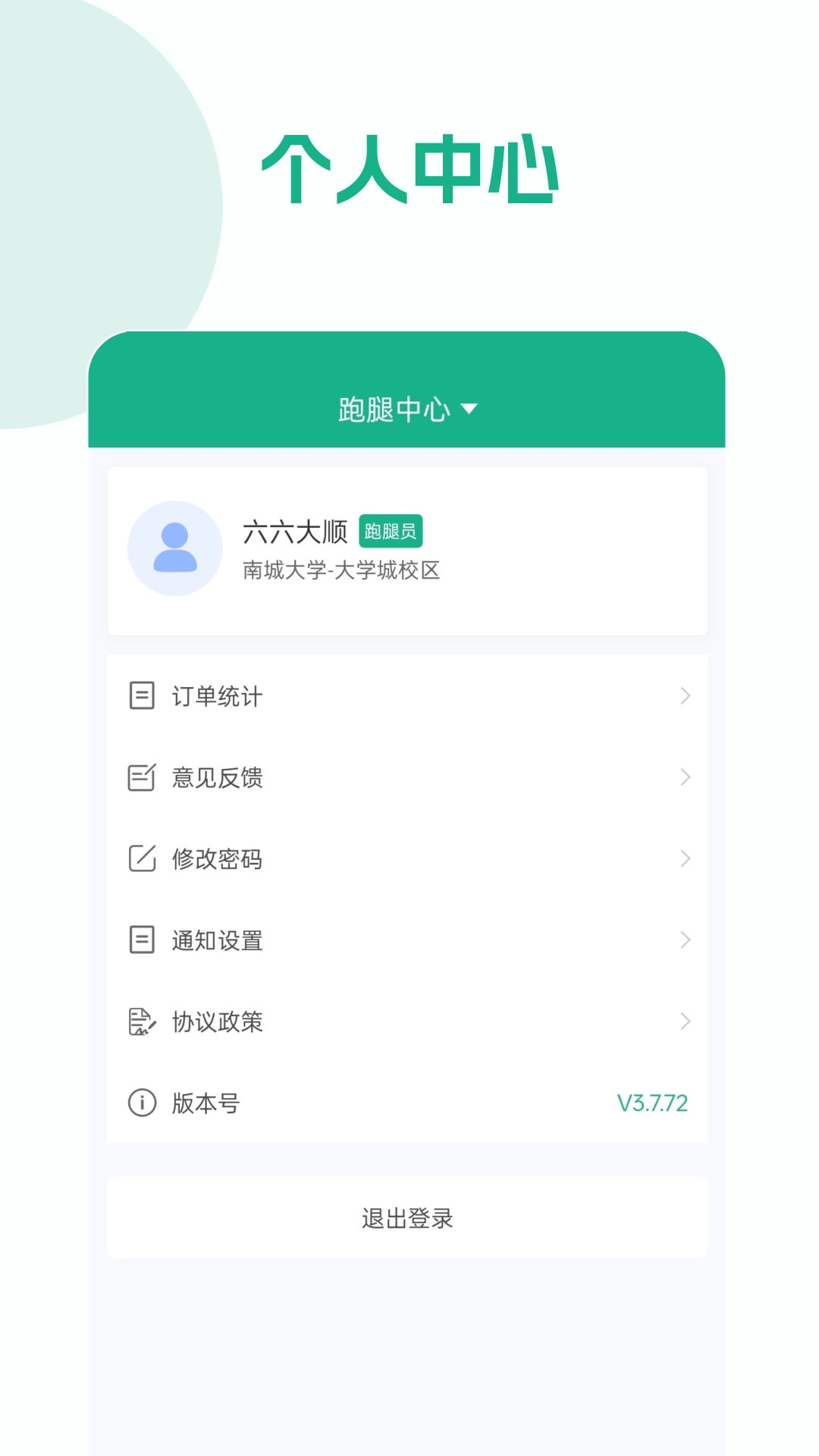The height and width of the screenshot is (1456, 819).
Task: Click the V3.7.72 version text
Action: (651, 1103)
